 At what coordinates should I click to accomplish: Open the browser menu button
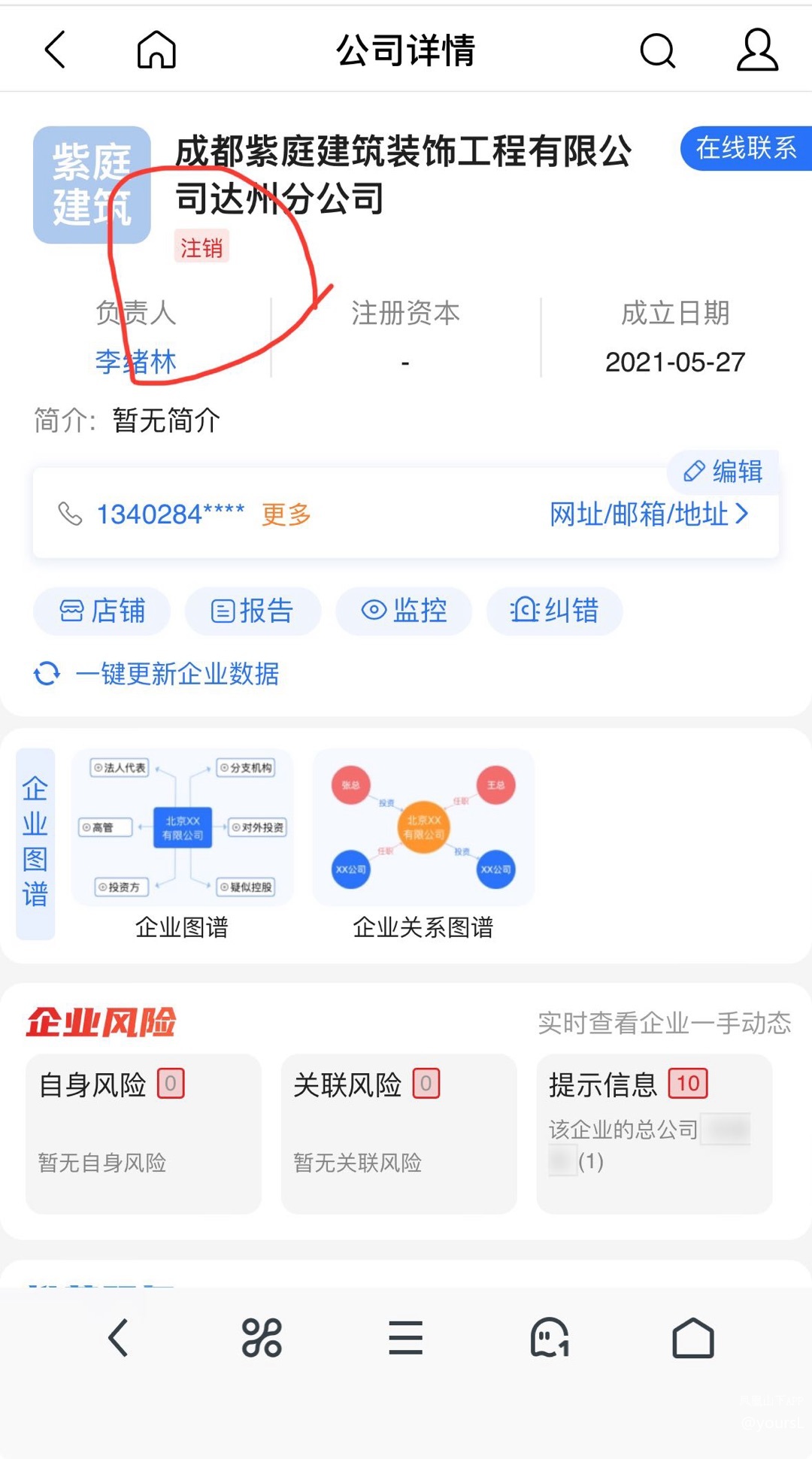[x=405, y=1338]
